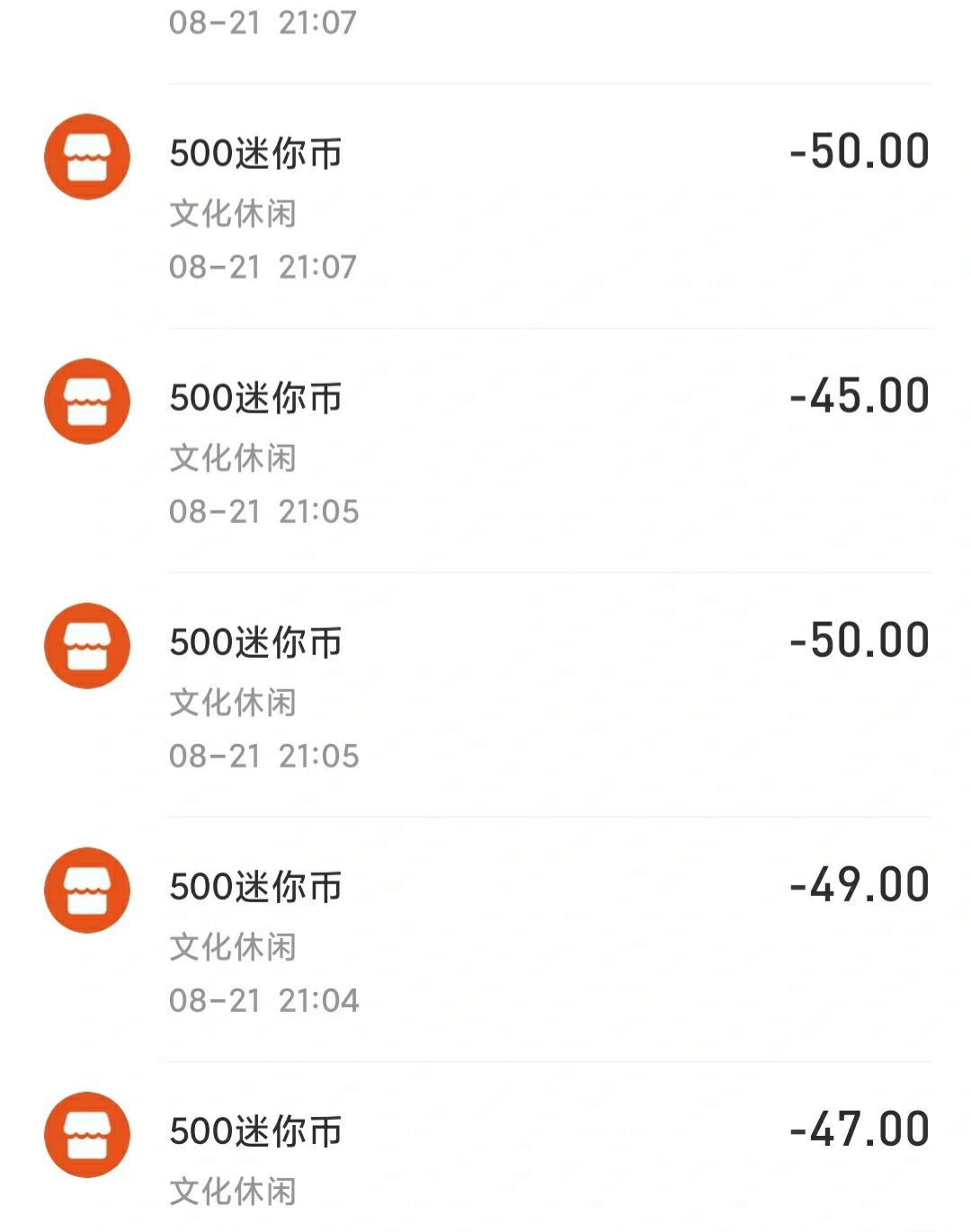The image size is (971, 1232).
Task: Open the -49.00 bill entry
Action: 485,940
